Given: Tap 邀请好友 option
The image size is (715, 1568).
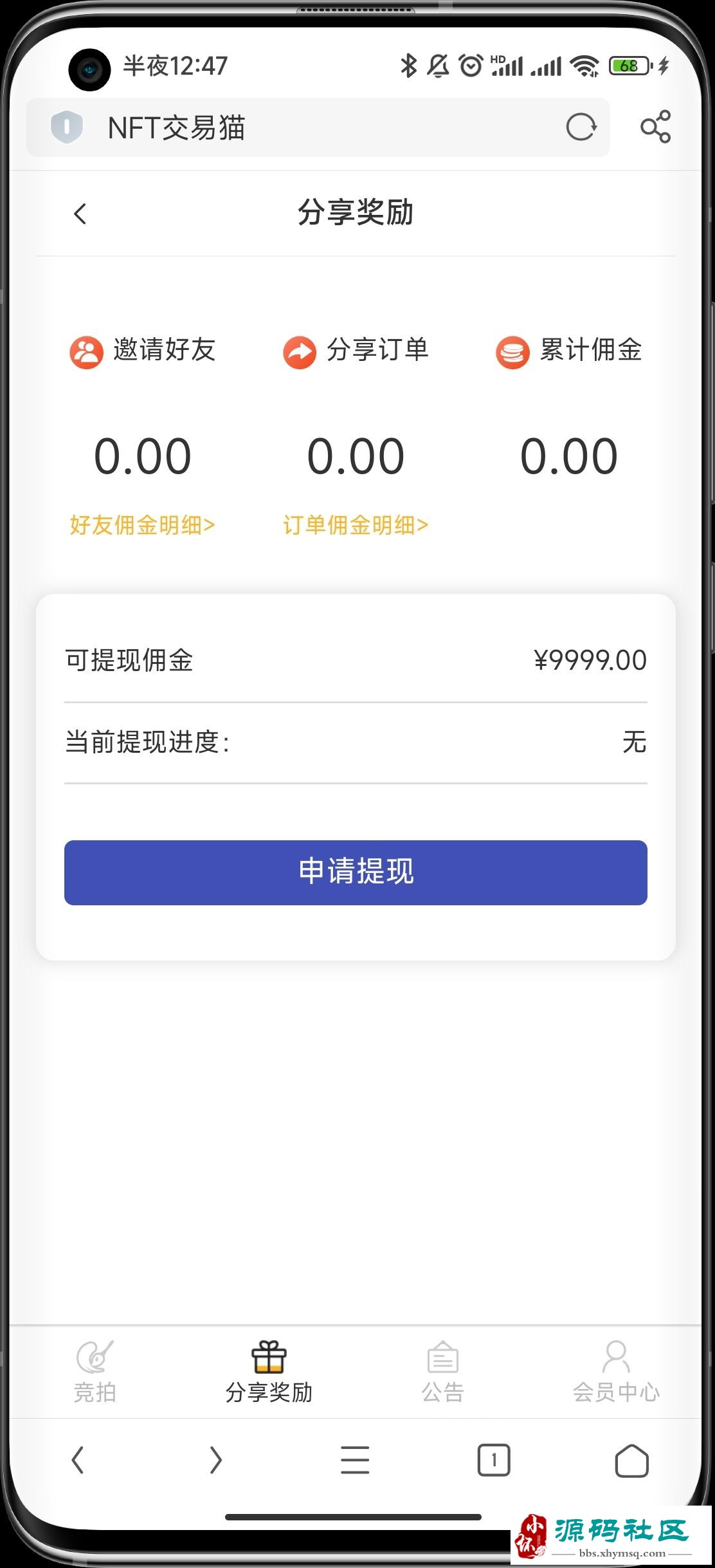Looking at the screenshot, I should [x=142, y=351].
